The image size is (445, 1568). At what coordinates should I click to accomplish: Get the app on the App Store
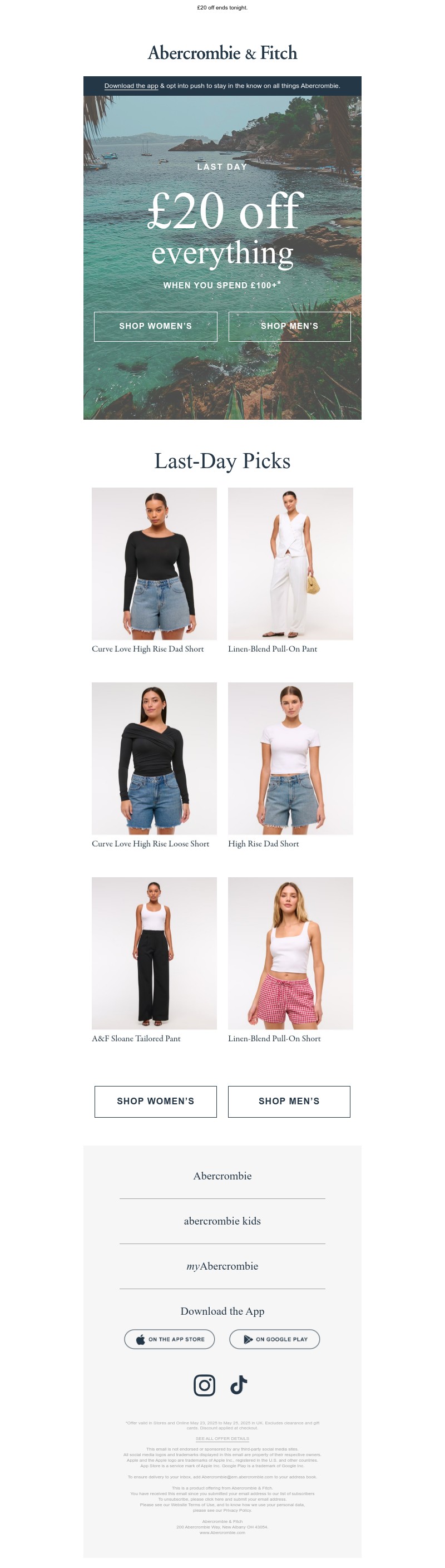point(169,1339)
